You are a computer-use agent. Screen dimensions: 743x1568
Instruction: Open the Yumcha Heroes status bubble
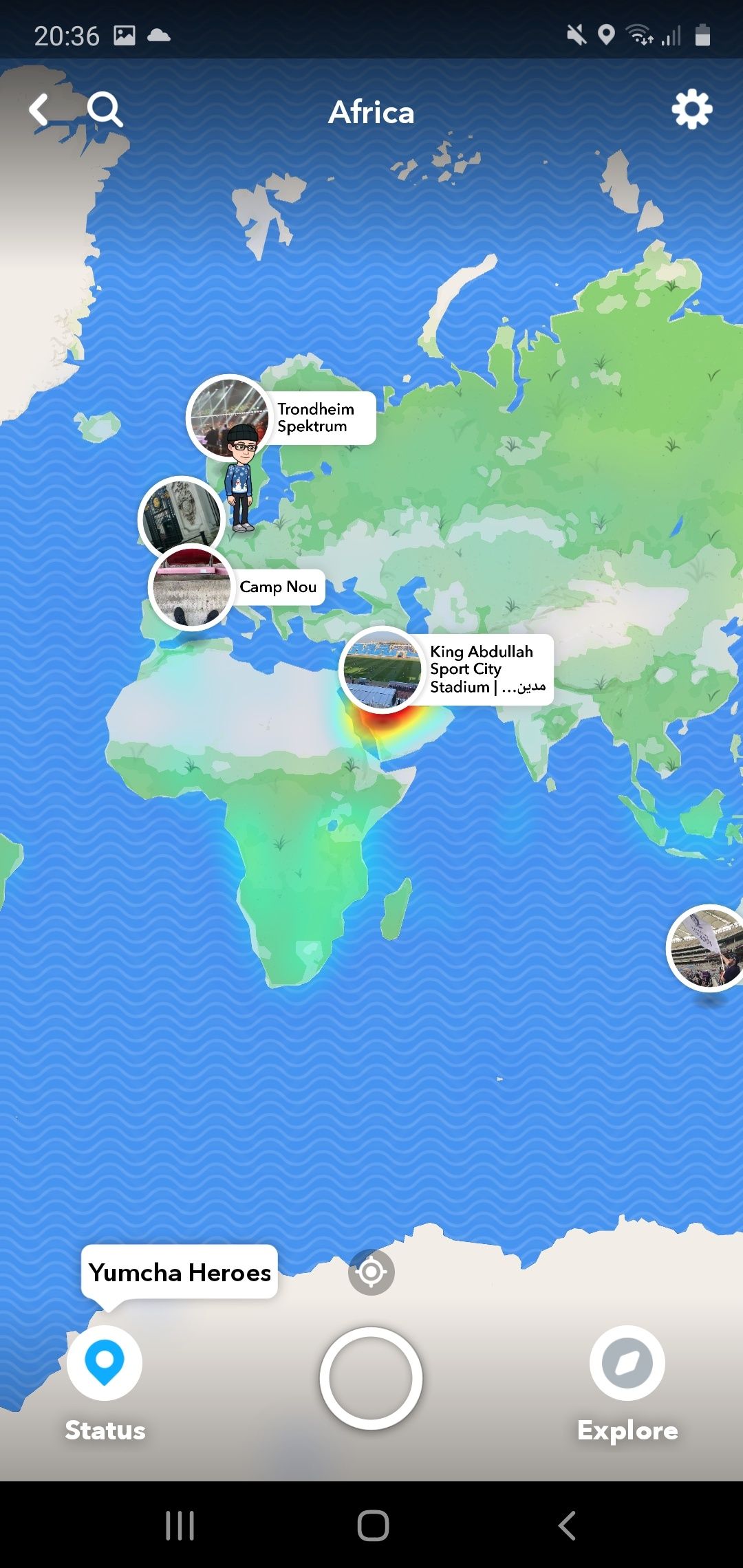pyautogui.click(x=180, y=1272)
